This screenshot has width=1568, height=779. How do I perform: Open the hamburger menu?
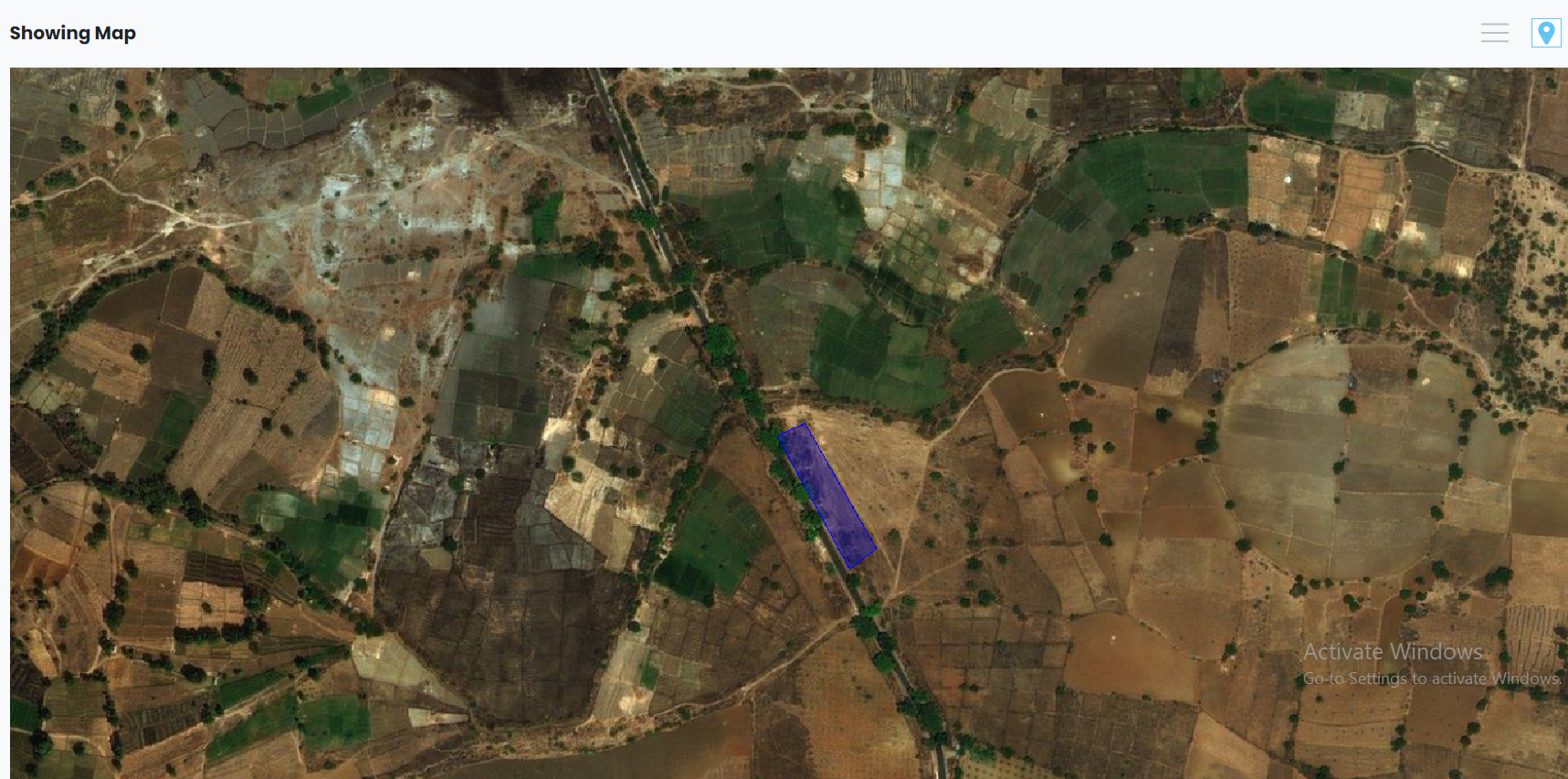[x=1494, y=33]
